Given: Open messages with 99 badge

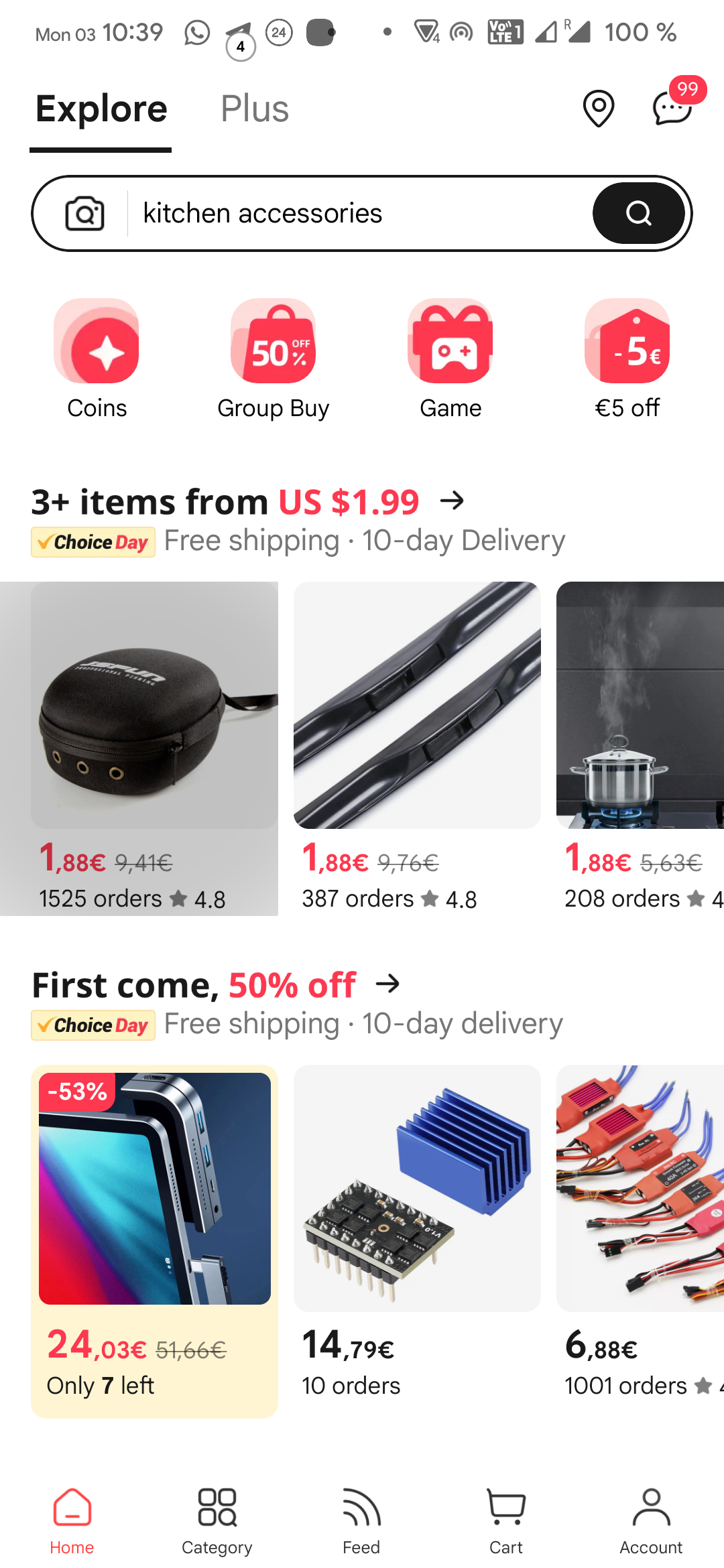Looking at the screenshot, I should click(x=672, y=109).
